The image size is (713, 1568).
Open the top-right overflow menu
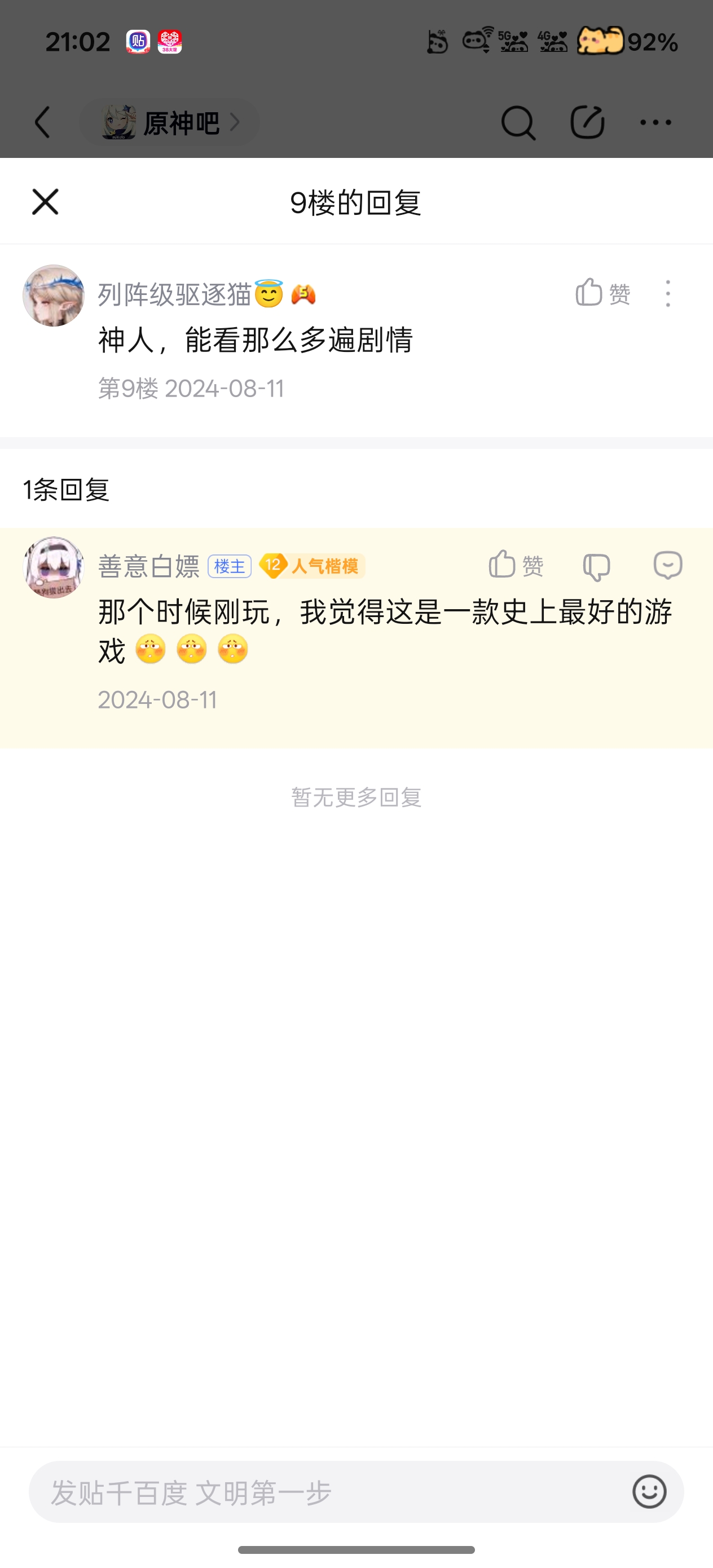(656, 122)
